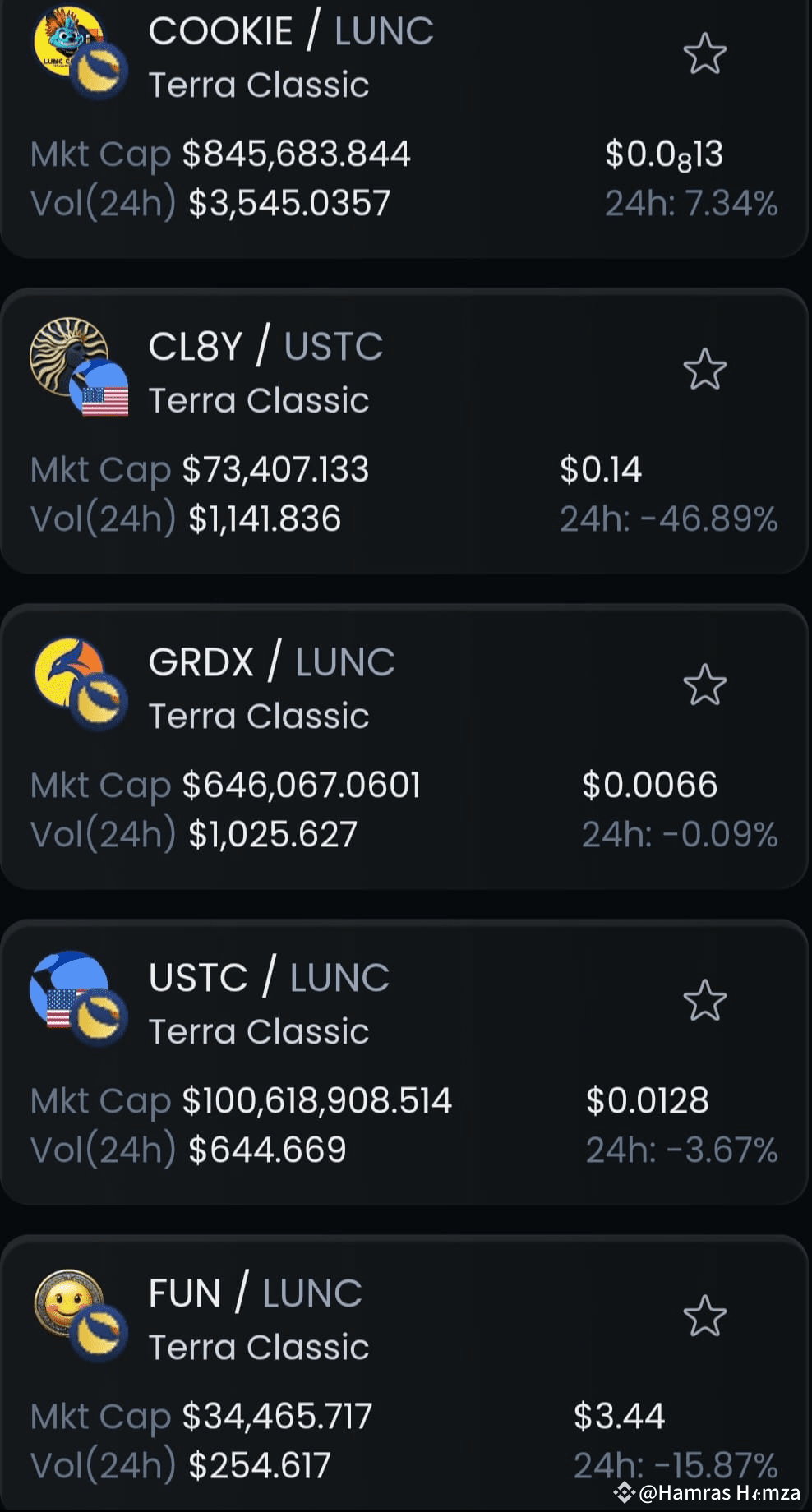Show the USTC / LUNC pair details
This screenshot has height=1512, width=812.
[404, 1062]
